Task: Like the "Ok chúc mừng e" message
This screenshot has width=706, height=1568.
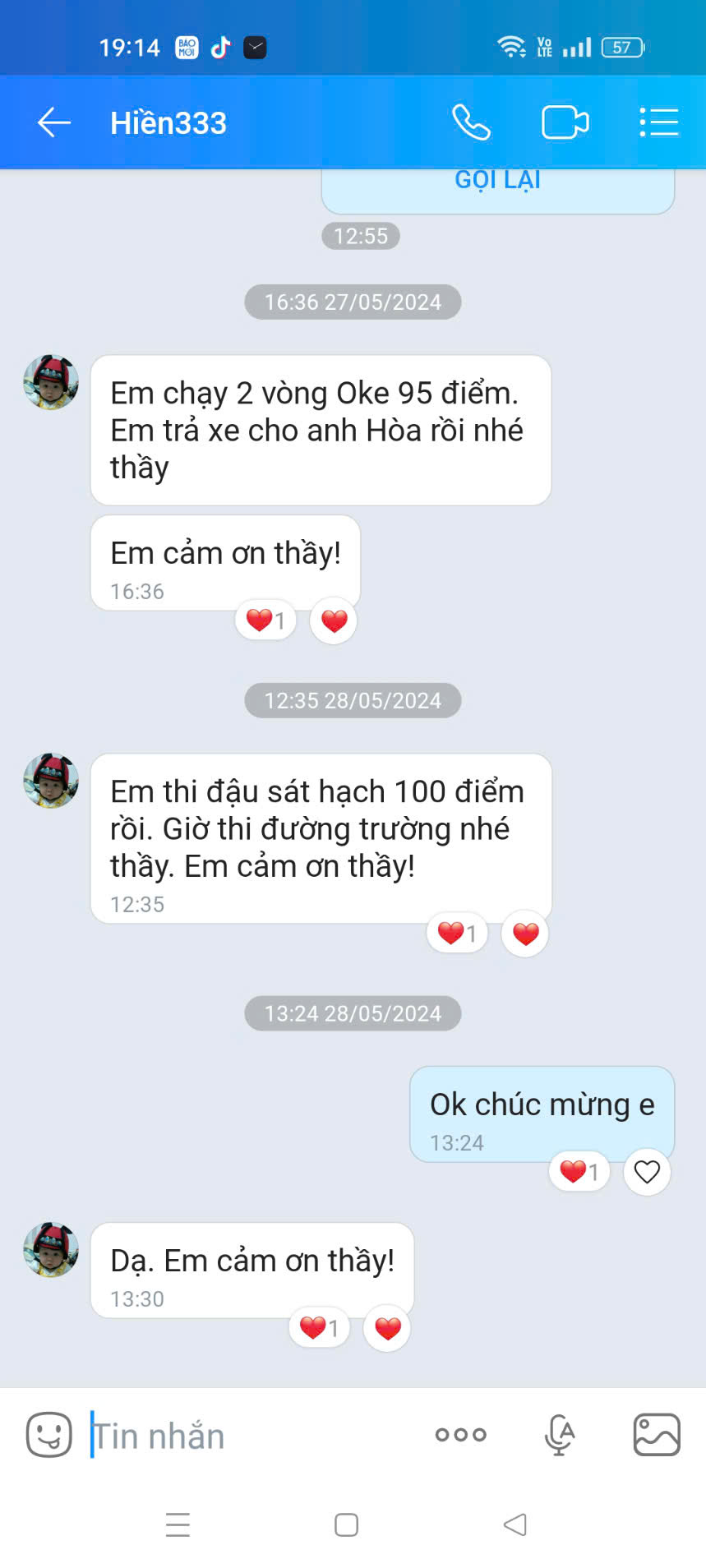Action: point(648,1172)
